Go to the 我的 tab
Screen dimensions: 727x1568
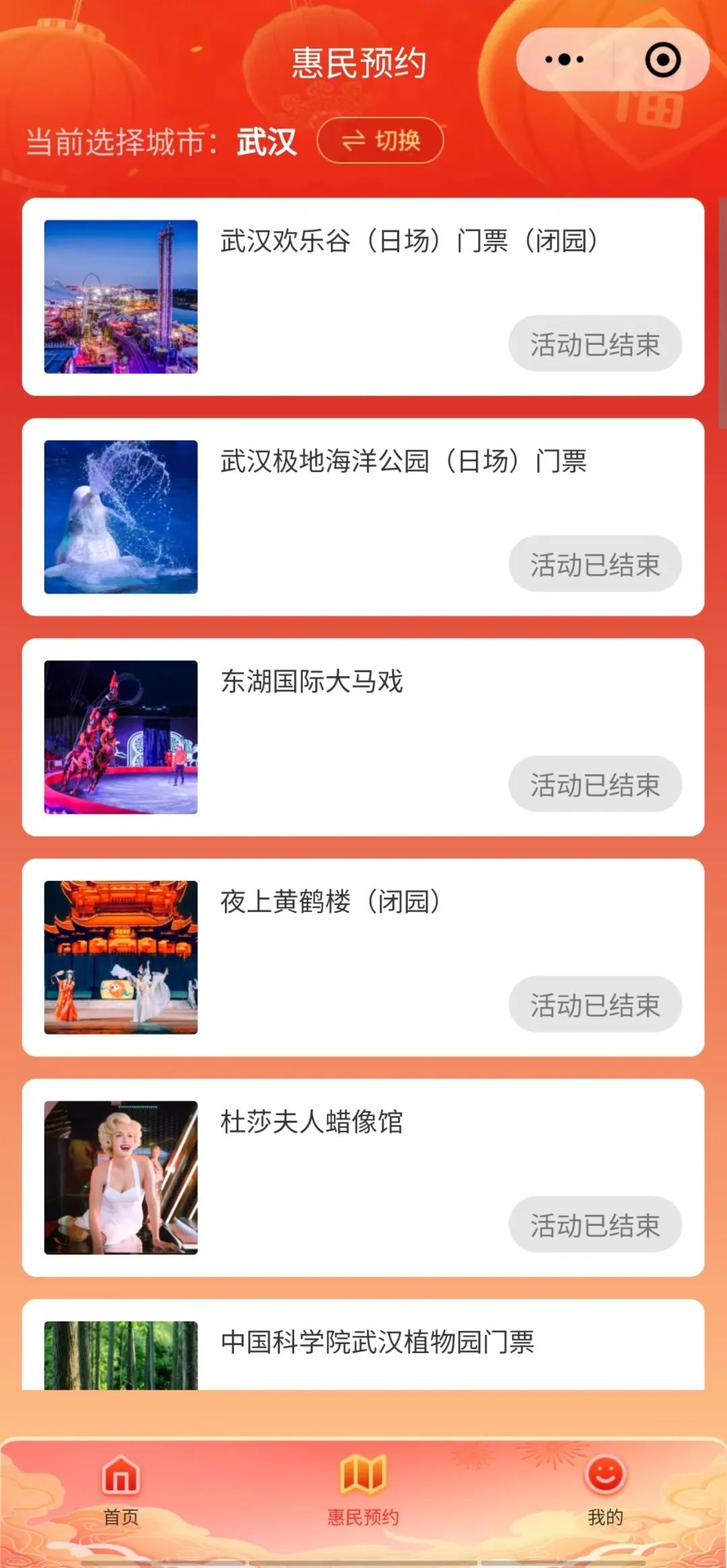point(605,1489)
